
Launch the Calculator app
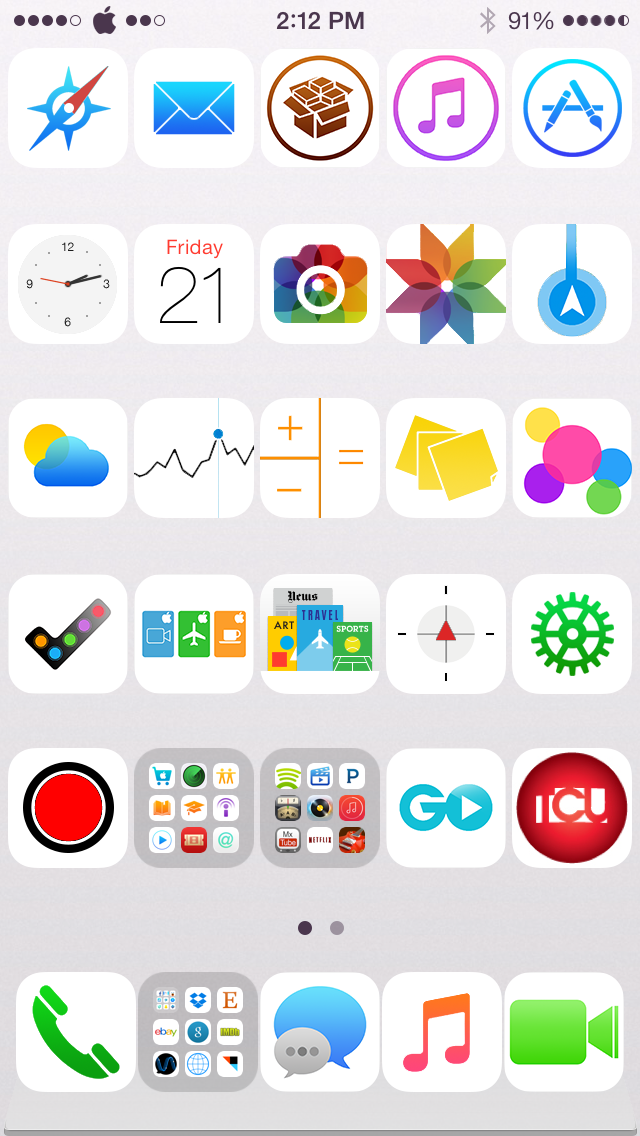tap(320, 458)
